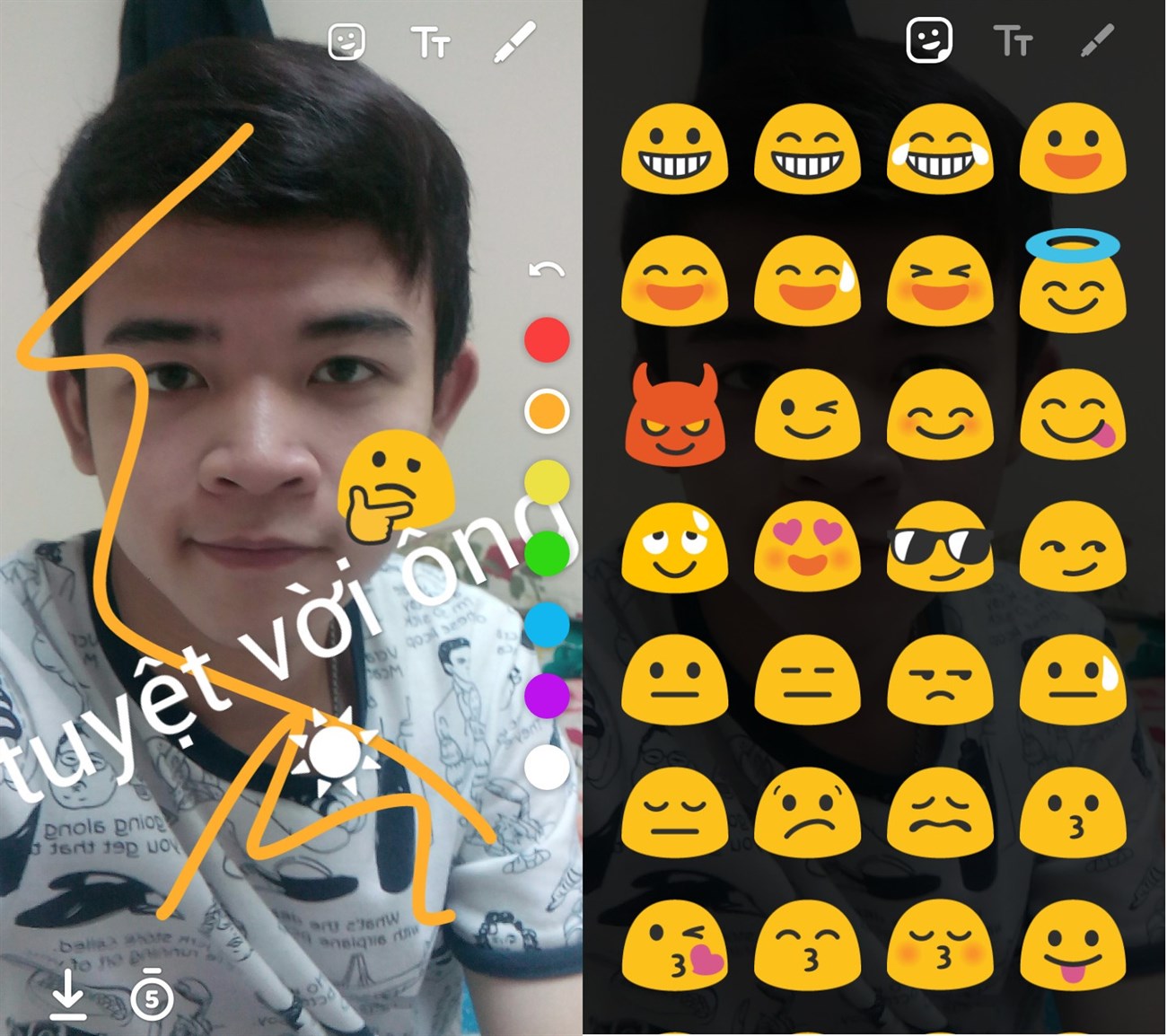Insert the kiss with heart emoji
1167x1036 pixels.
click(x=674, y=945)
